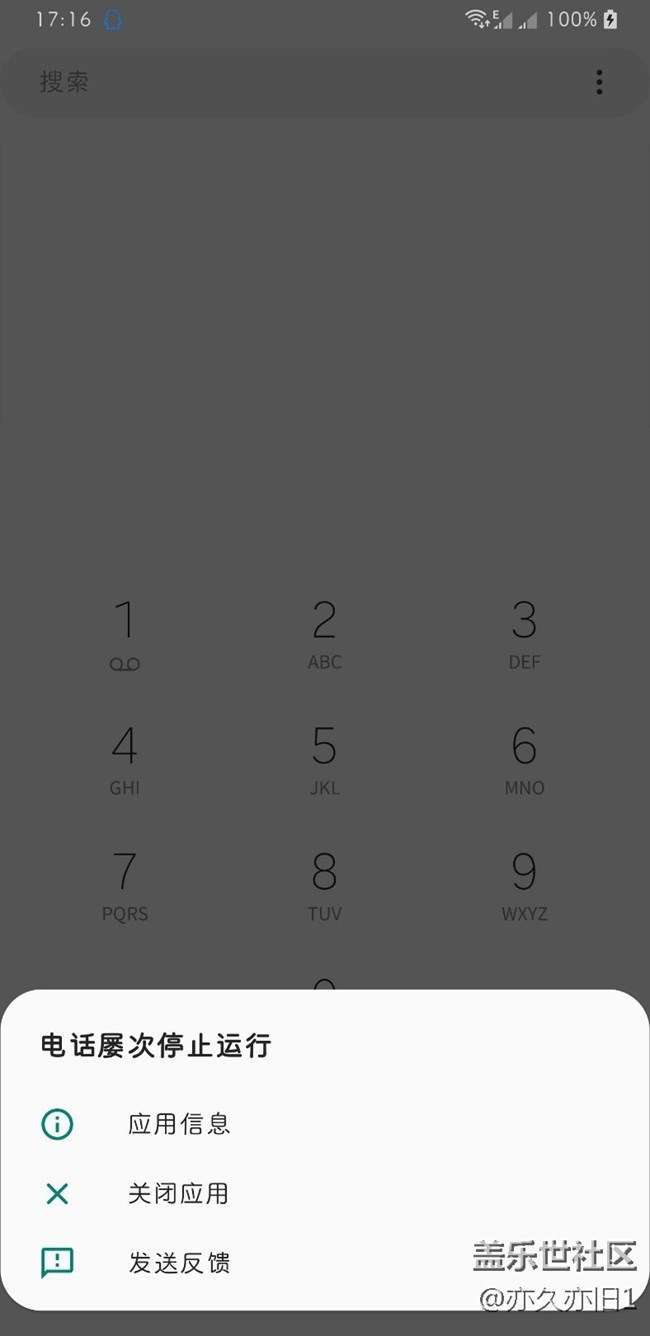
Task: Open 应用信息 for the crashed app
Action: click(178, 1124)
